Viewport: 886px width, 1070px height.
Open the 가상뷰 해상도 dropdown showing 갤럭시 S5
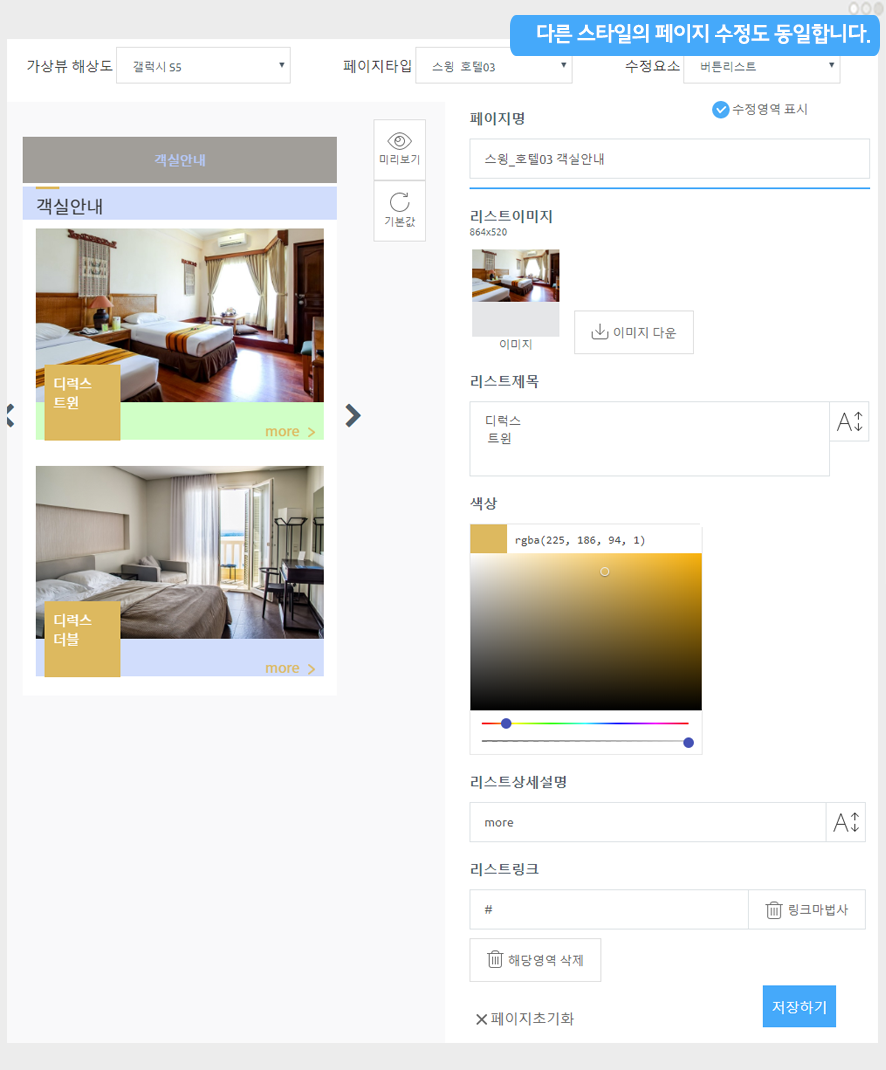click(x=203, y=68)
